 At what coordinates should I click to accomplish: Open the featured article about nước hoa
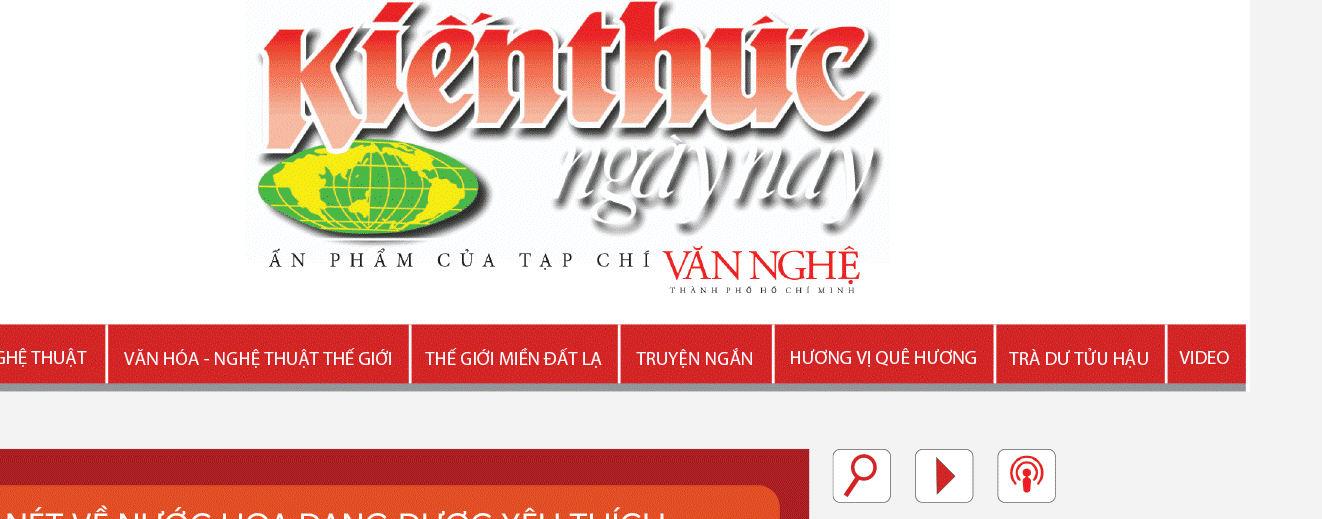point(380,508)
